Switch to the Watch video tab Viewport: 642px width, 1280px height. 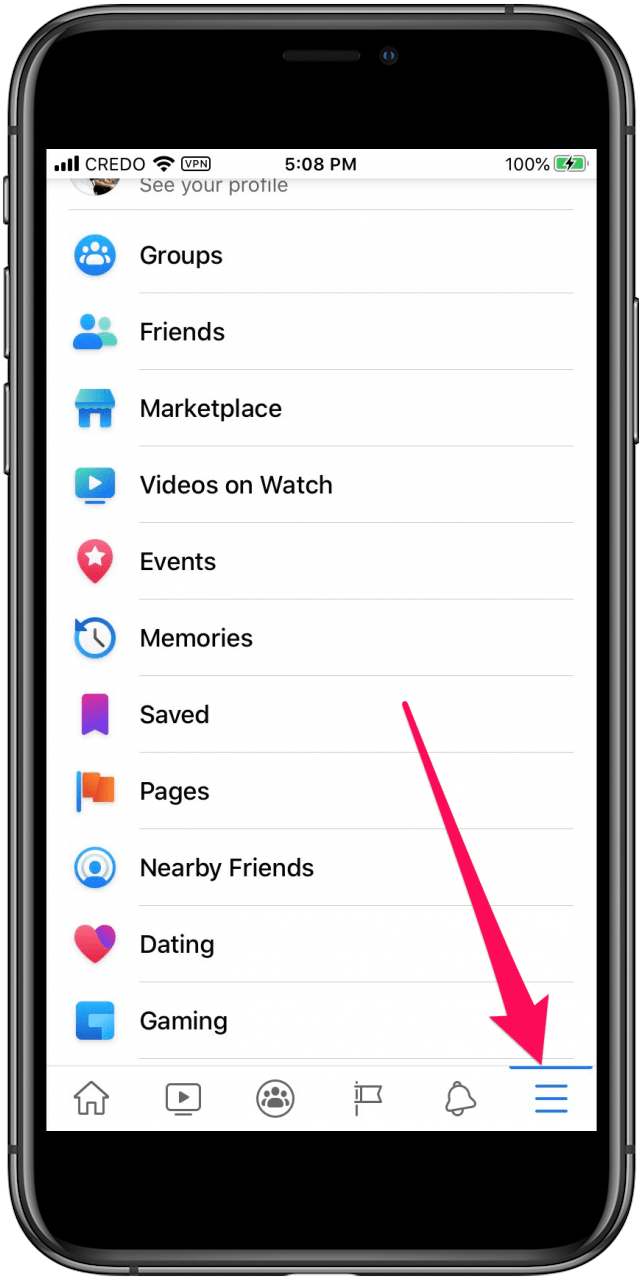coord(183,1098)
